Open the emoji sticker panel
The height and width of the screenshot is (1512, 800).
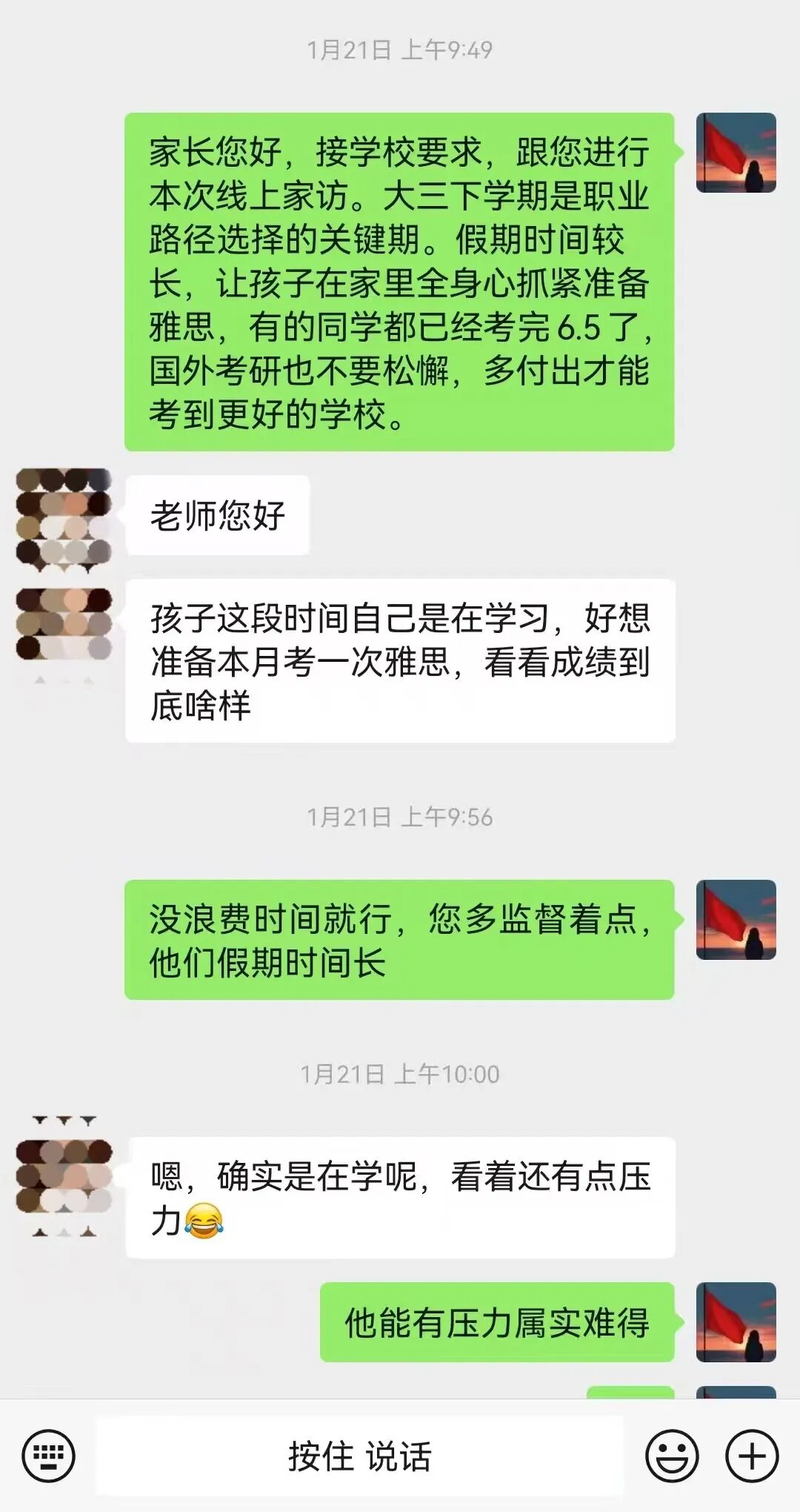(672, 1456)
